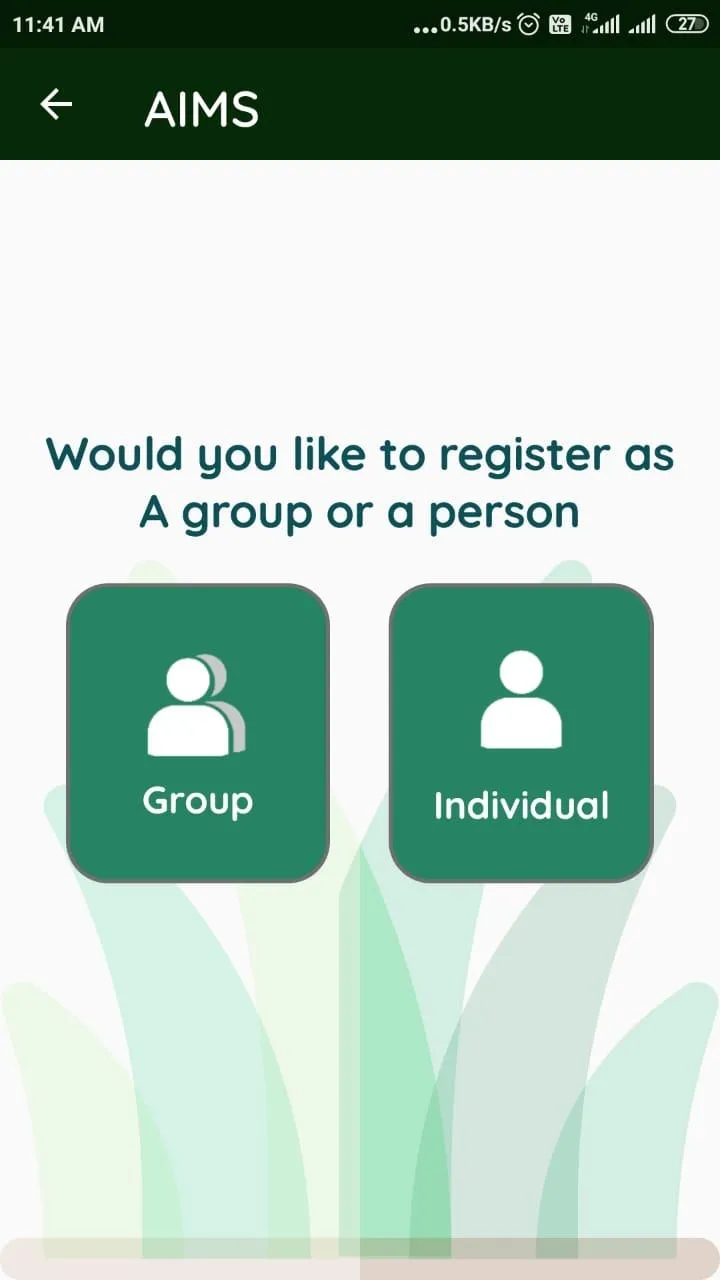Choose to register as a Group
Image resolution: width=720 pixels, height=1280 pixels.
click(198, 733)
